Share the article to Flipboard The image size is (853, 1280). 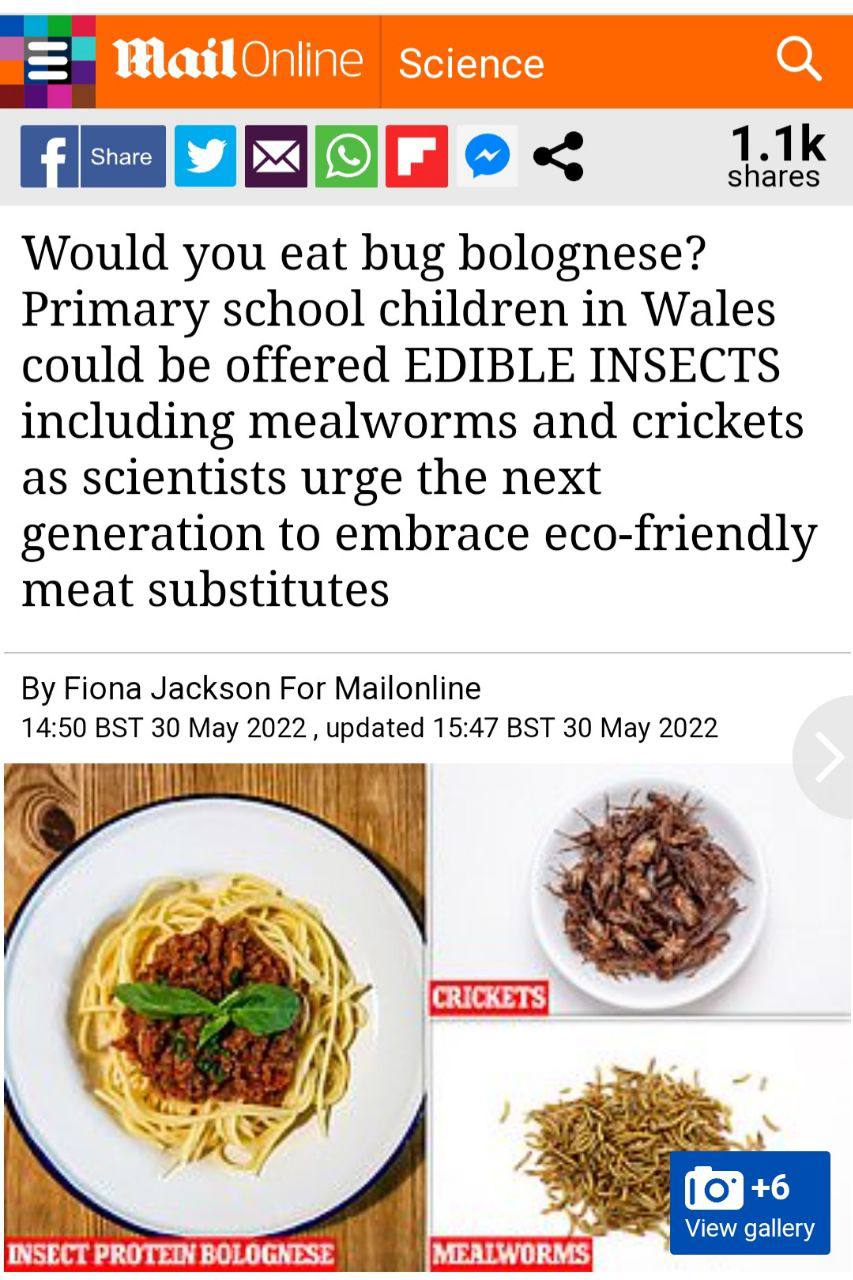(416, 157)
